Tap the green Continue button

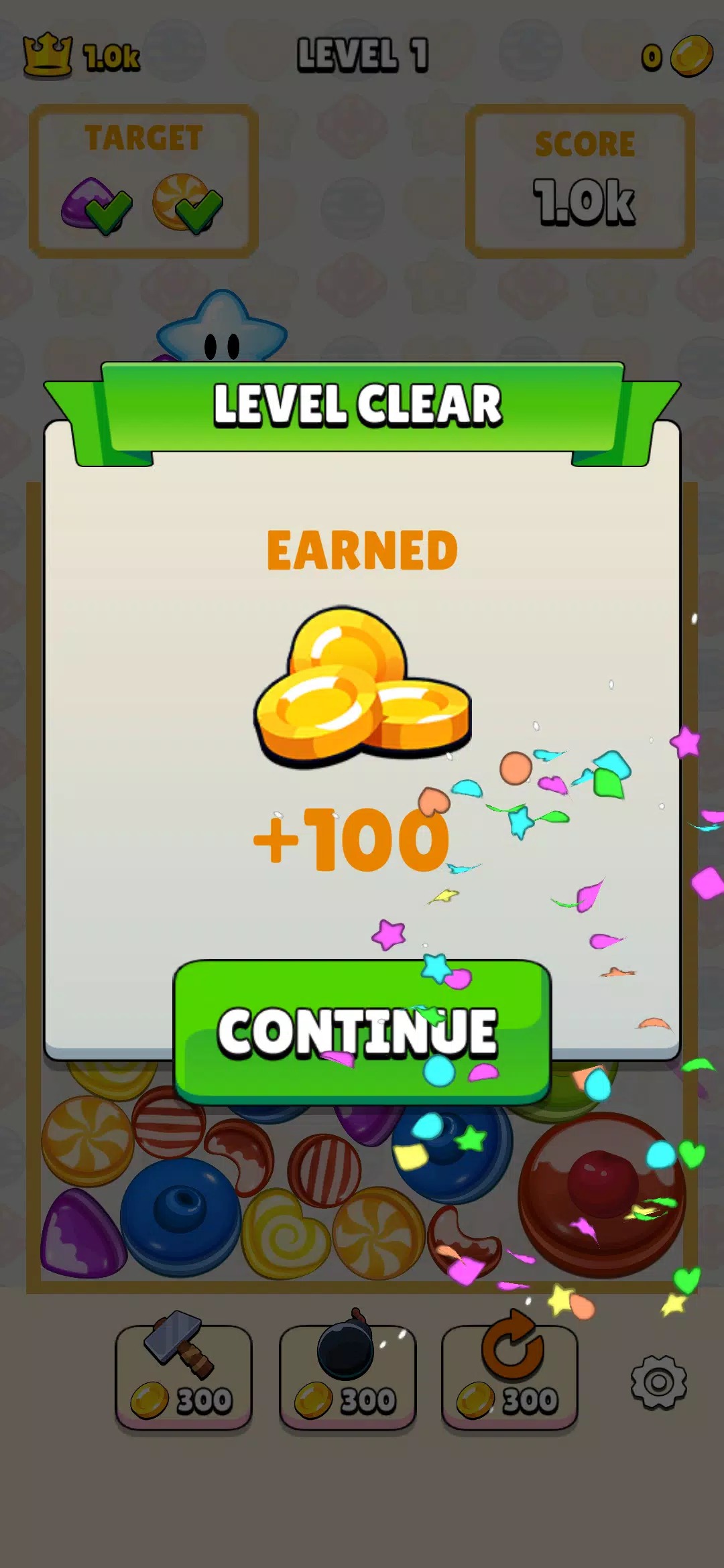(x=362, y=1032)
